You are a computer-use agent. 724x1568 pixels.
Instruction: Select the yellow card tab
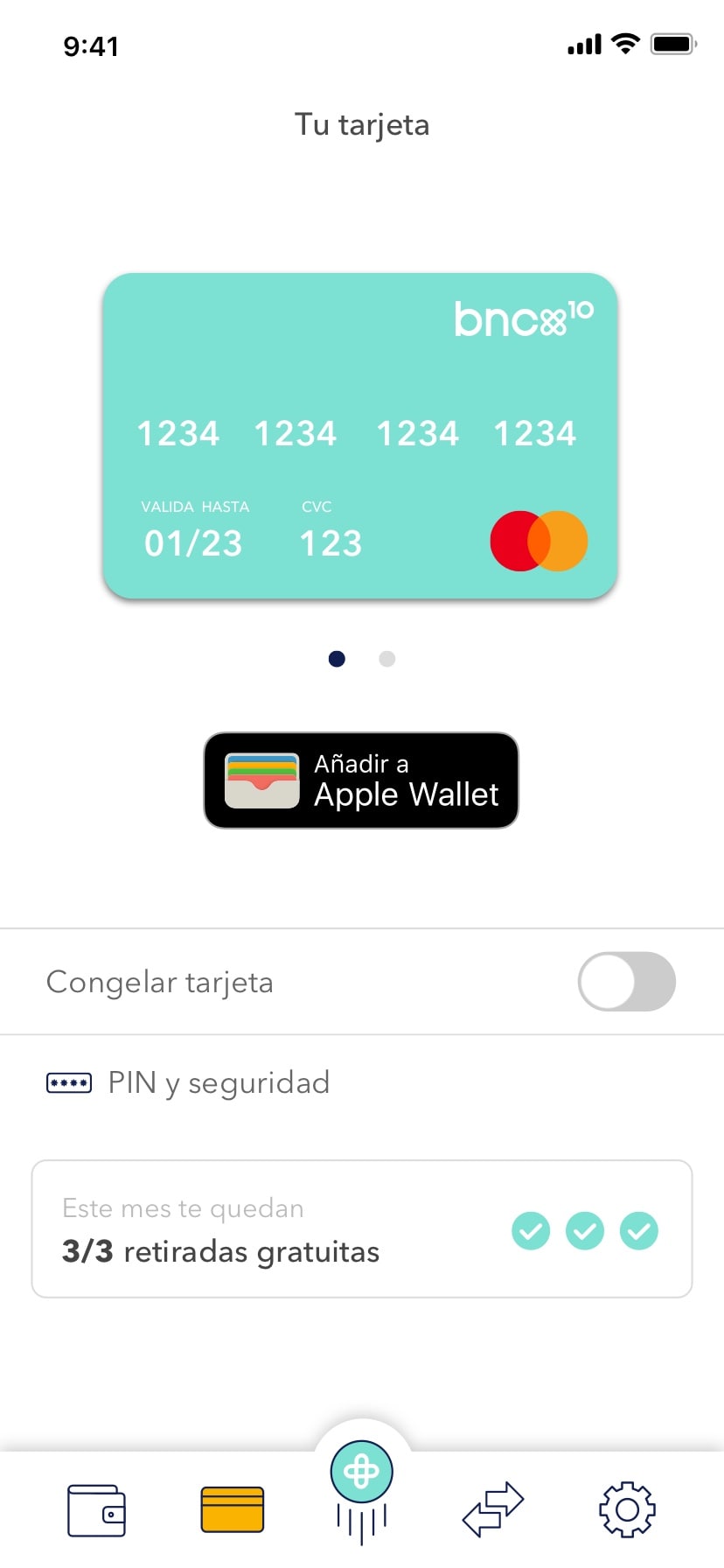[232, 1510]
